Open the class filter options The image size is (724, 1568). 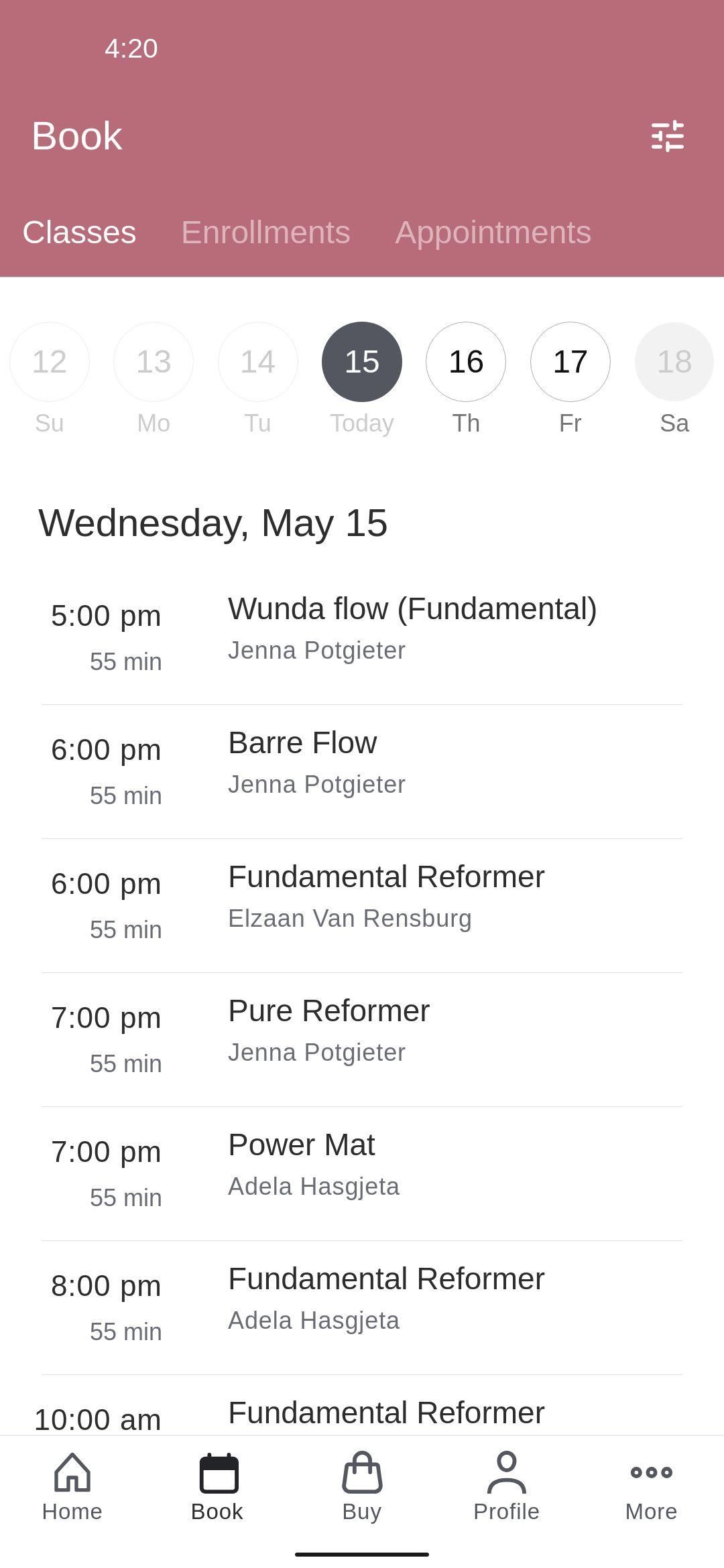[x=668, y=136]
